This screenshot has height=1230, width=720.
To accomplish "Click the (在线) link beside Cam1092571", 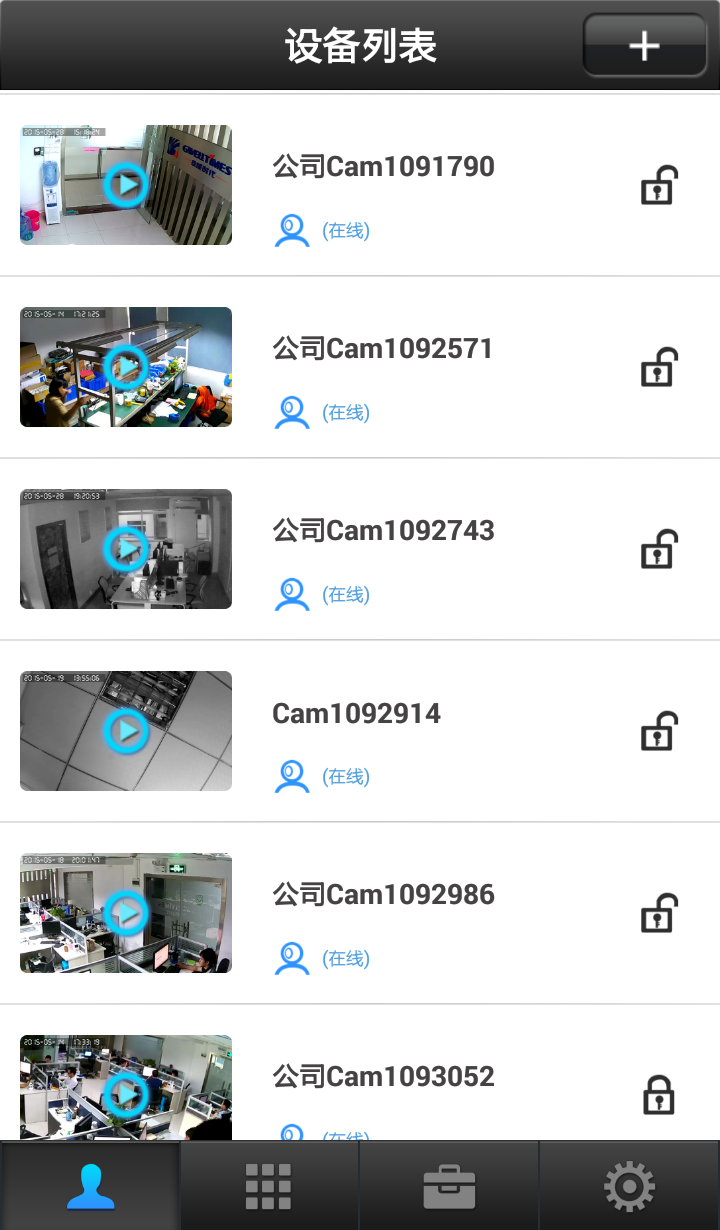I will [x=345, y=411].
